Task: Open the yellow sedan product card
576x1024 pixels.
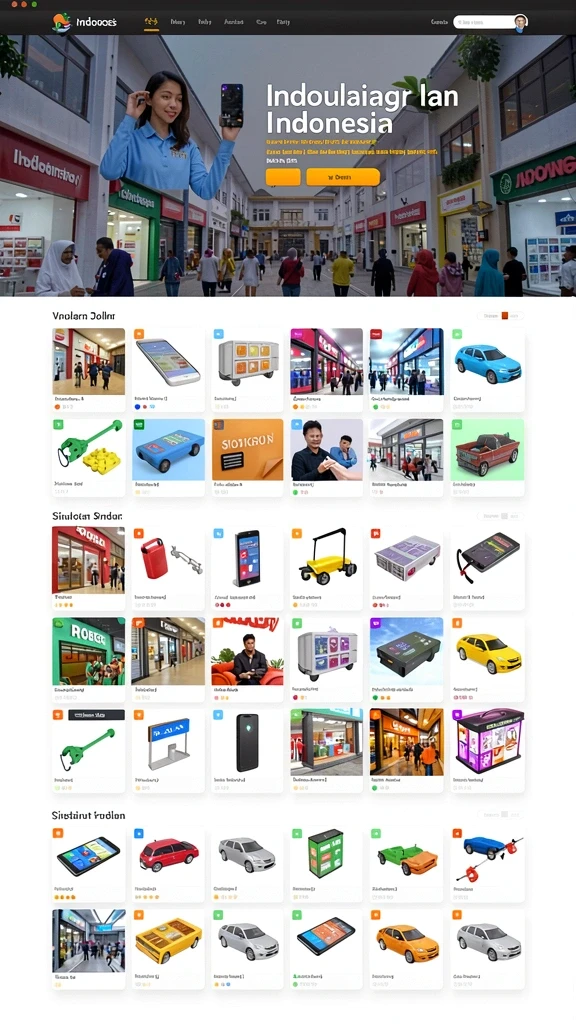Action: 487,660
